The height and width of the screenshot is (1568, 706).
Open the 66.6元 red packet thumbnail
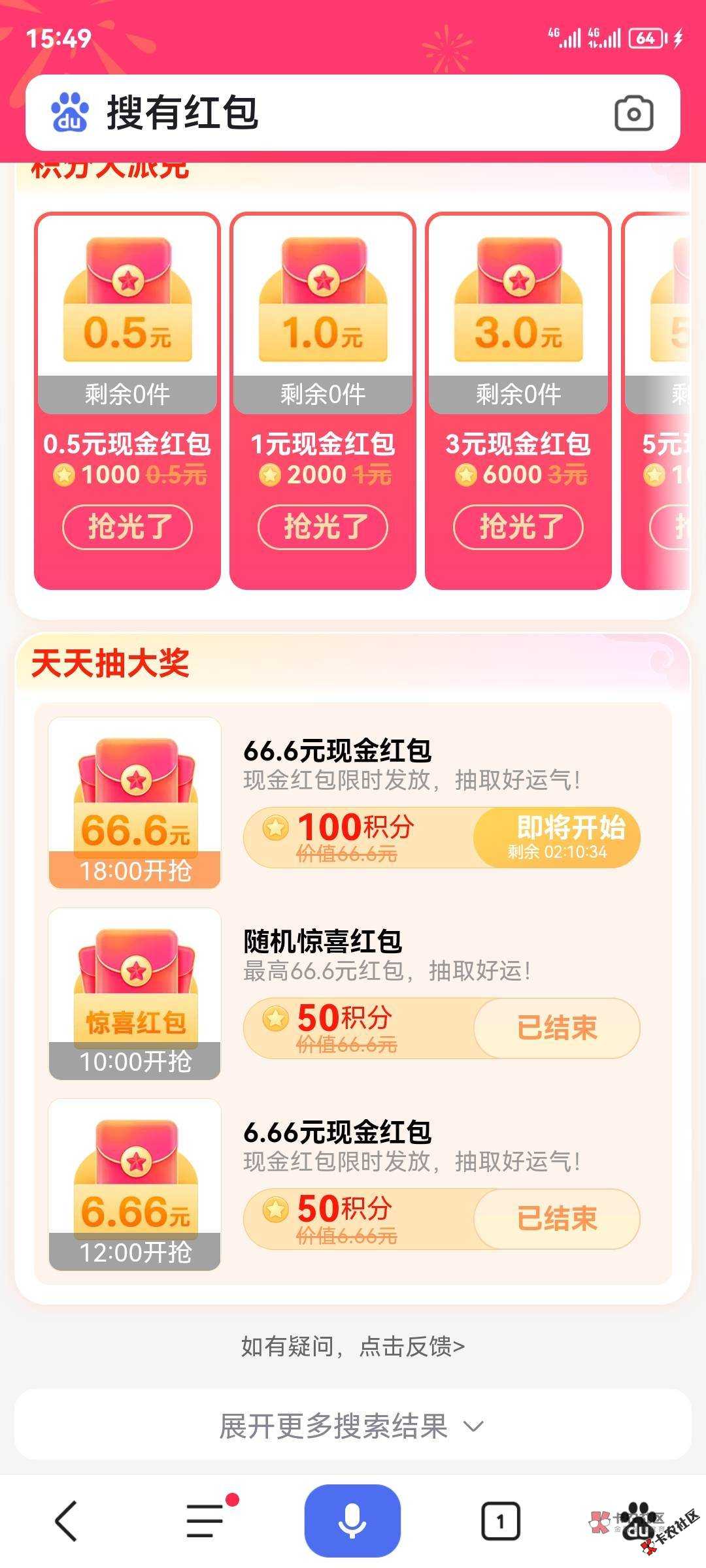pos(135,803)
